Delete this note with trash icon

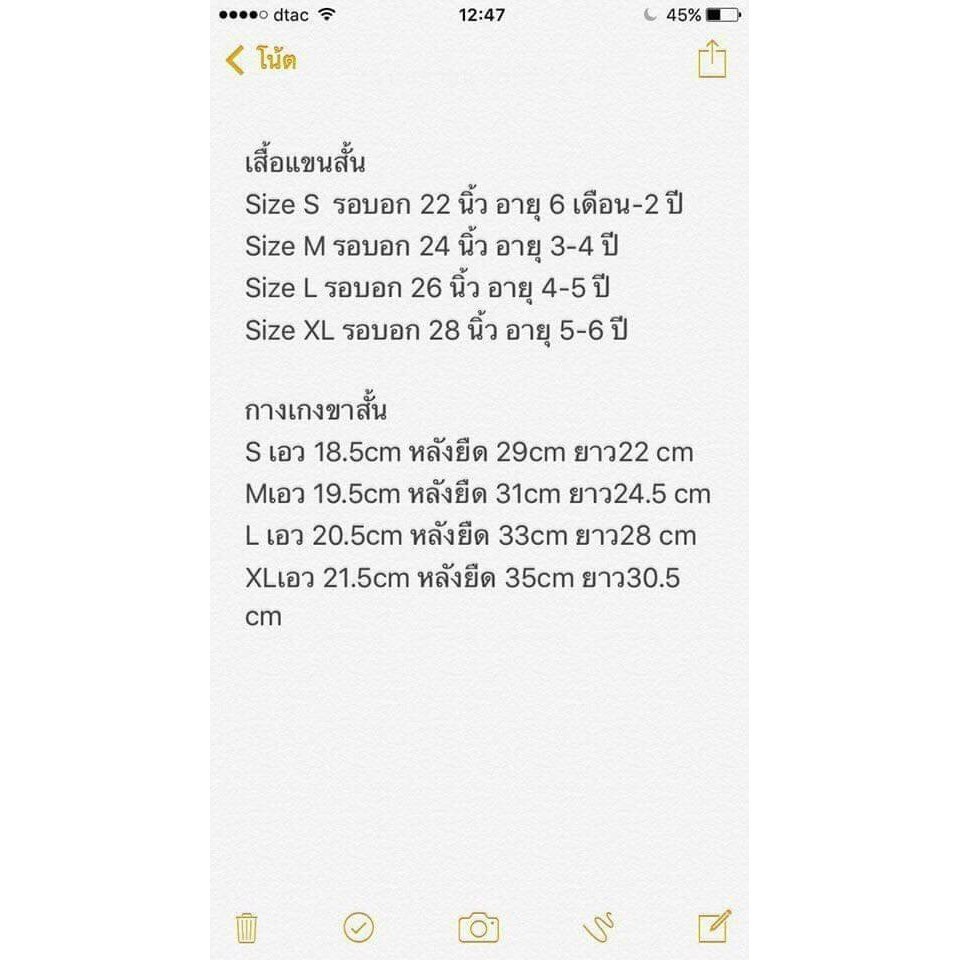[x=246, y=928]
